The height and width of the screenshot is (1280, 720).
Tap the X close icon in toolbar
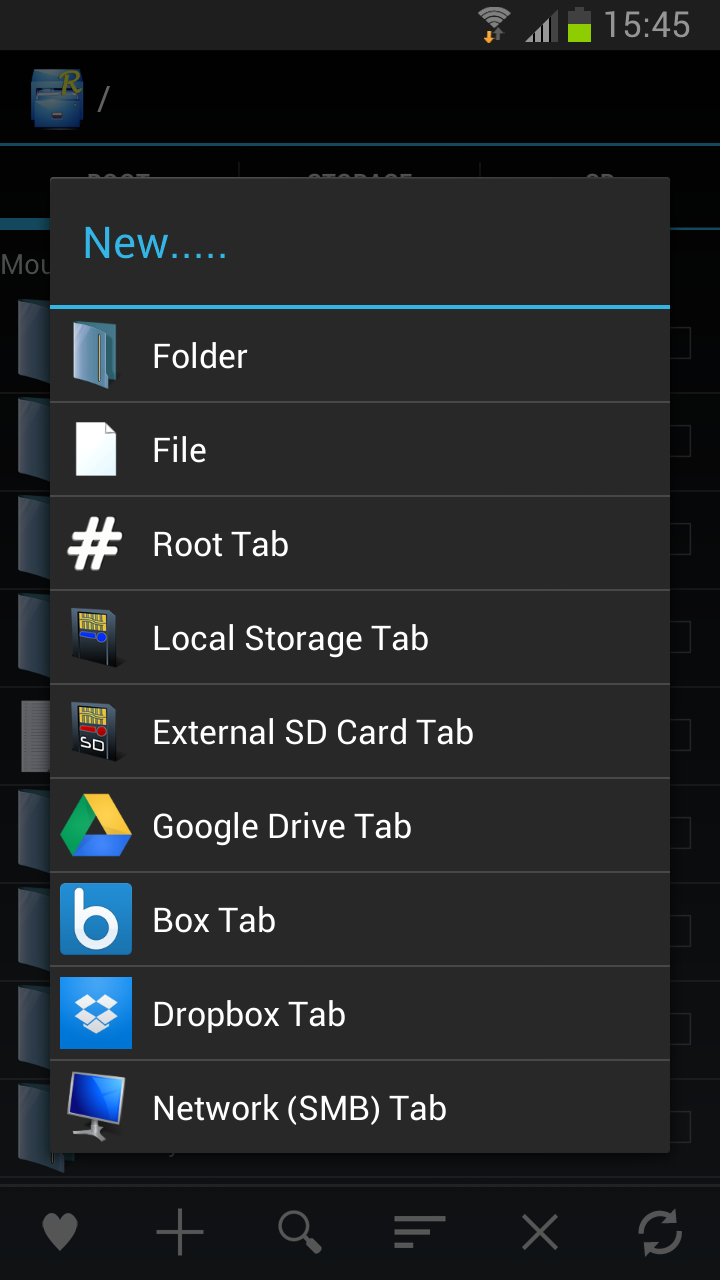coord(540,1232)
